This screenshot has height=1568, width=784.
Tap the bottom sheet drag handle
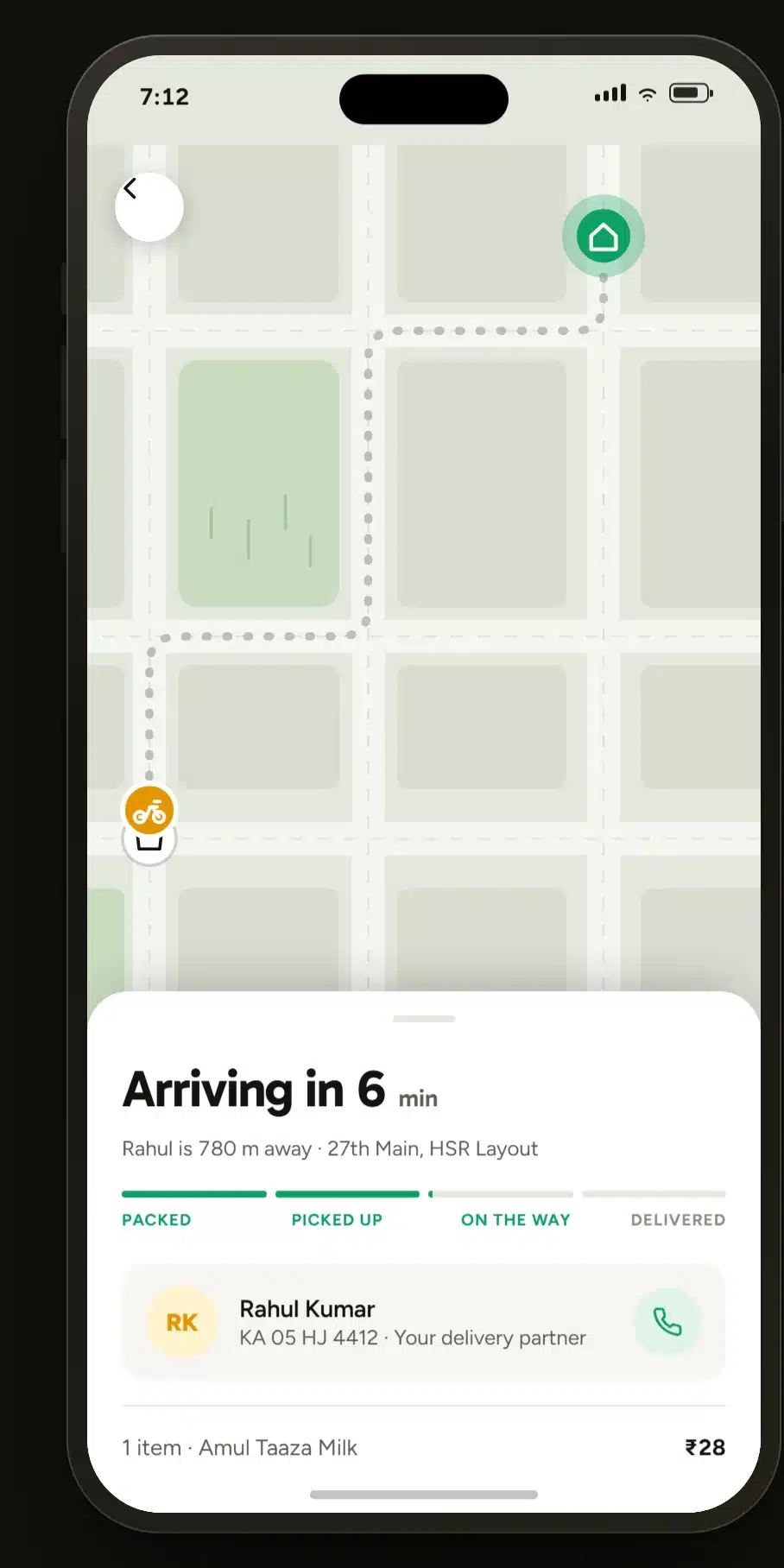(x=423, y=1019)
